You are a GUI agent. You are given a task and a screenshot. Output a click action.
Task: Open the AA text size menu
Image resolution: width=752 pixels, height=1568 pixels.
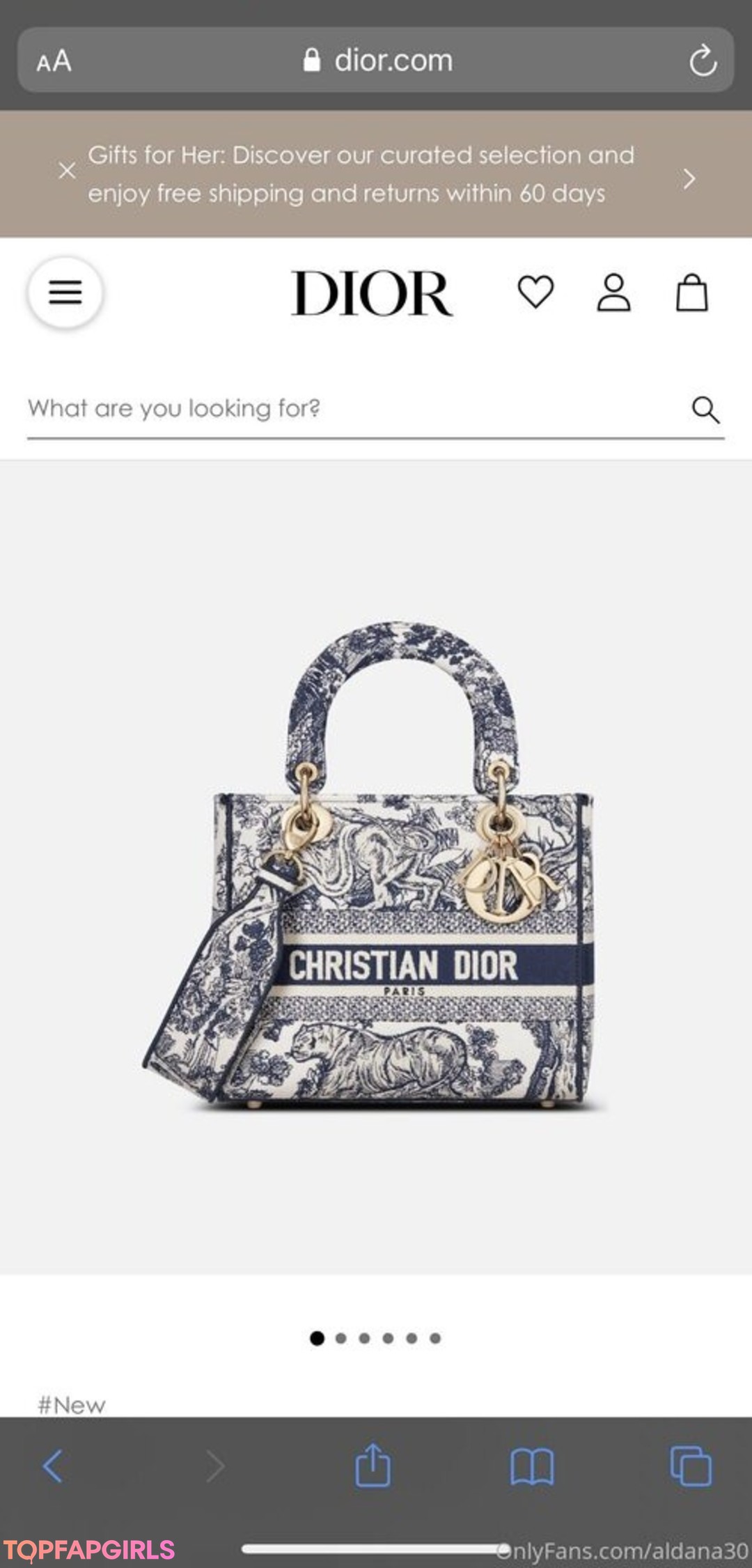[54, 61]
